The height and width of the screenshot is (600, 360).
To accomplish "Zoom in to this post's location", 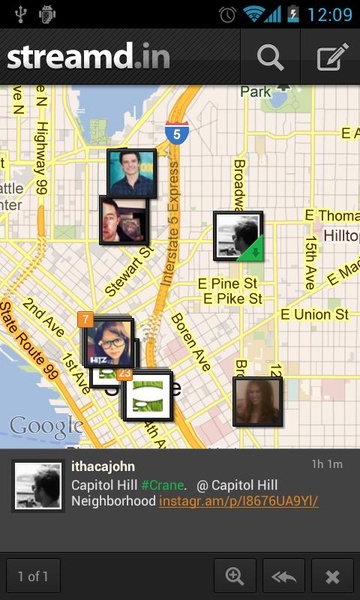I will coord(235,576).
